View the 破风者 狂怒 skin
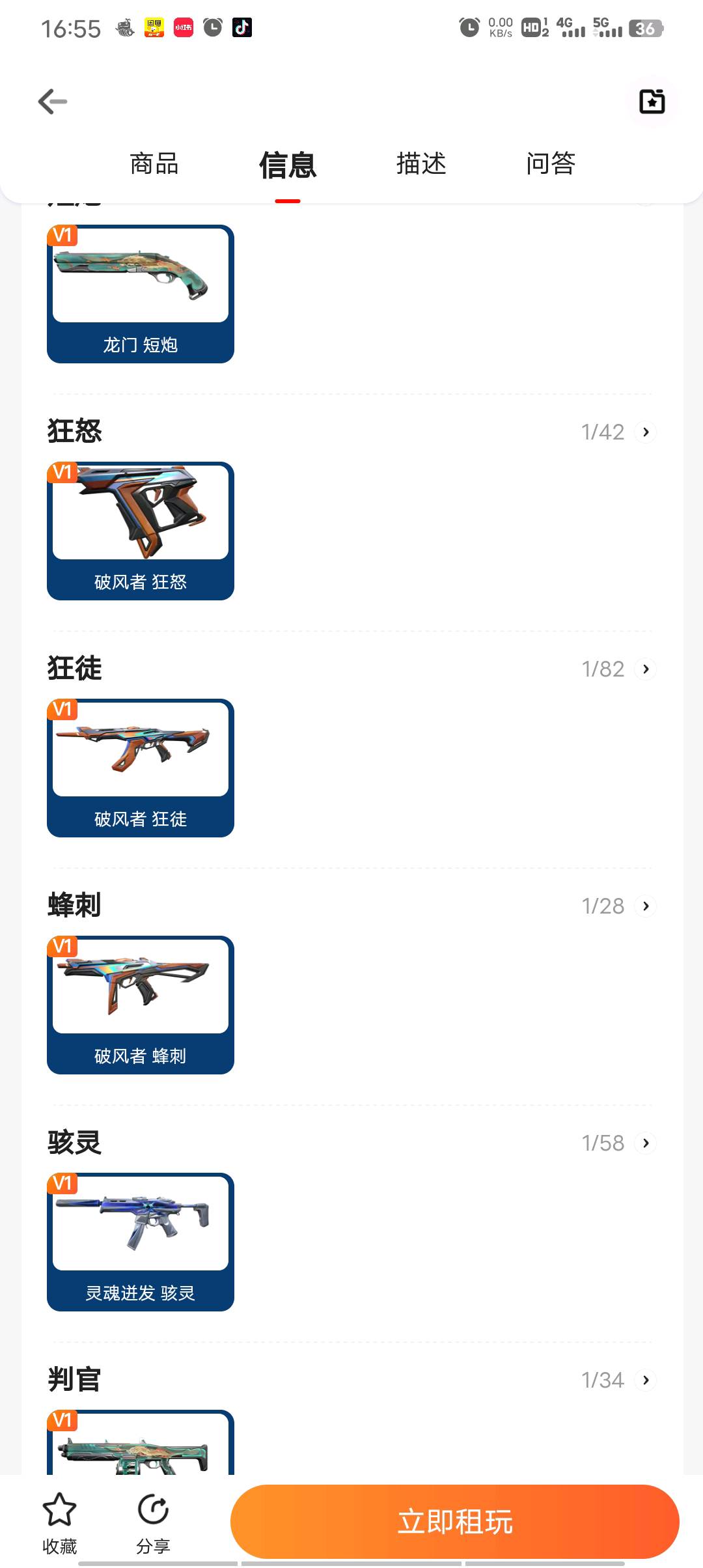Viewport: 703px width, 1568px height. [x=141, y=531]
